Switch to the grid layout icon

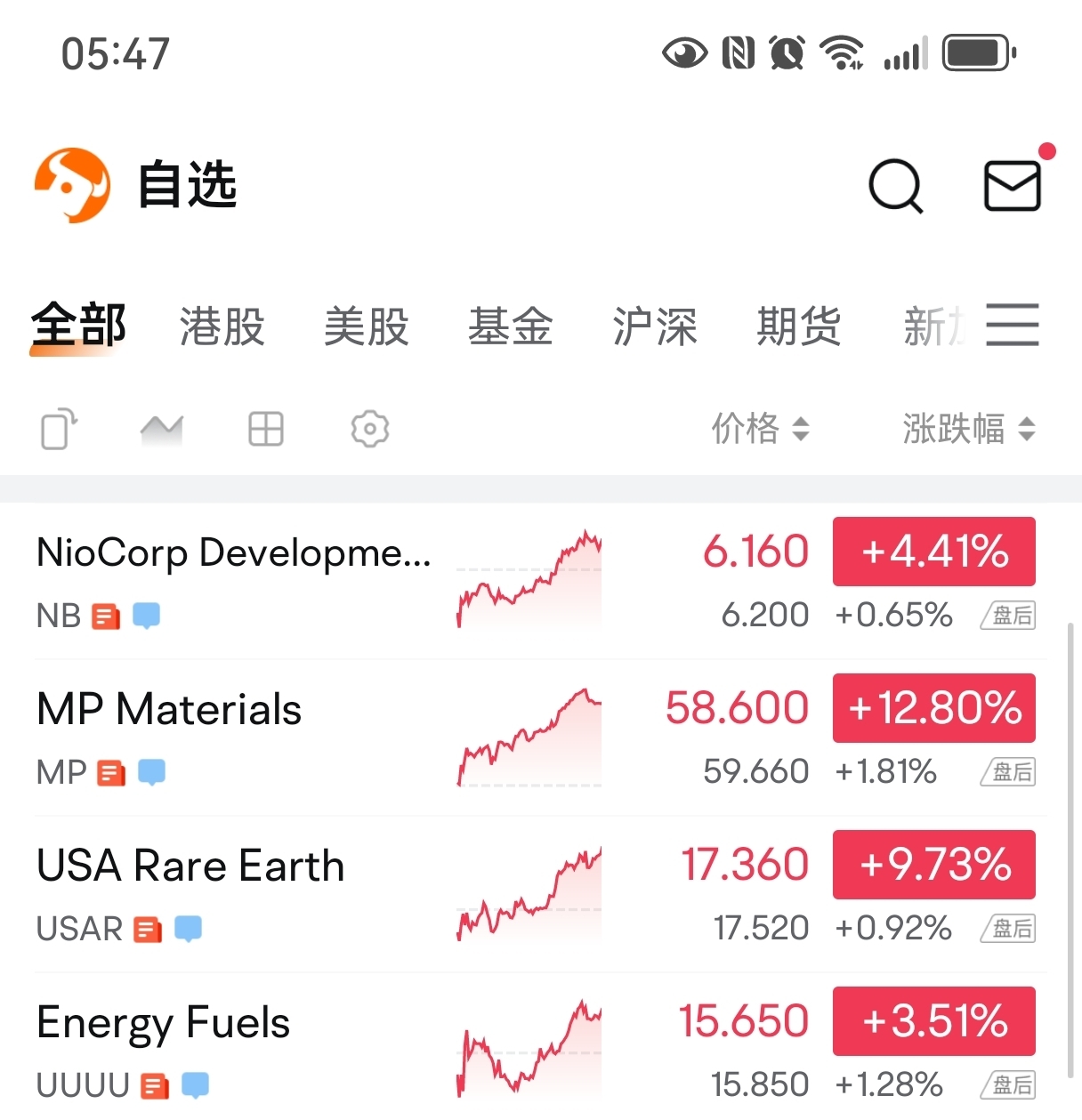click(265, 429)
